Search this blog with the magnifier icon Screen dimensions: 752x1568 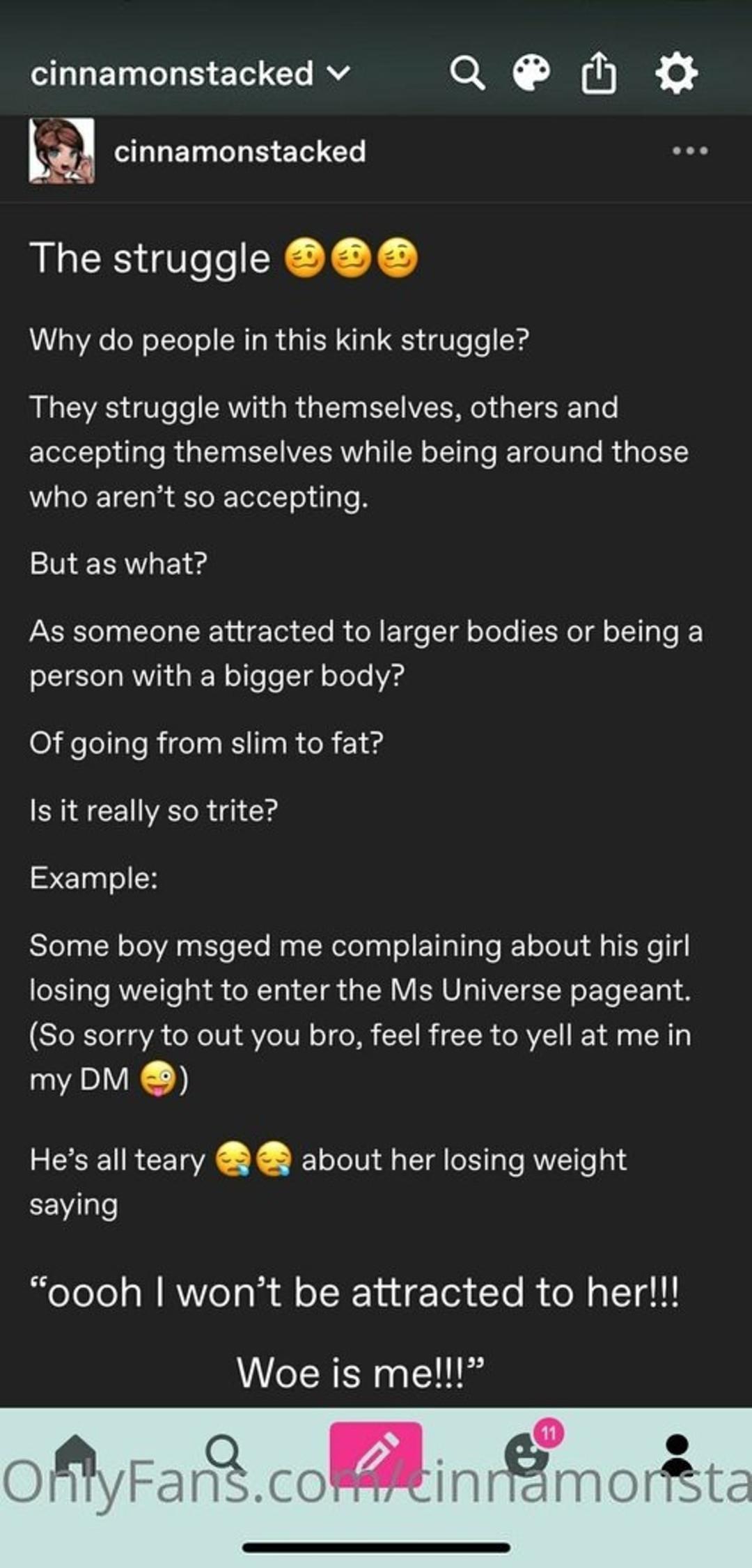click(467, 74)
